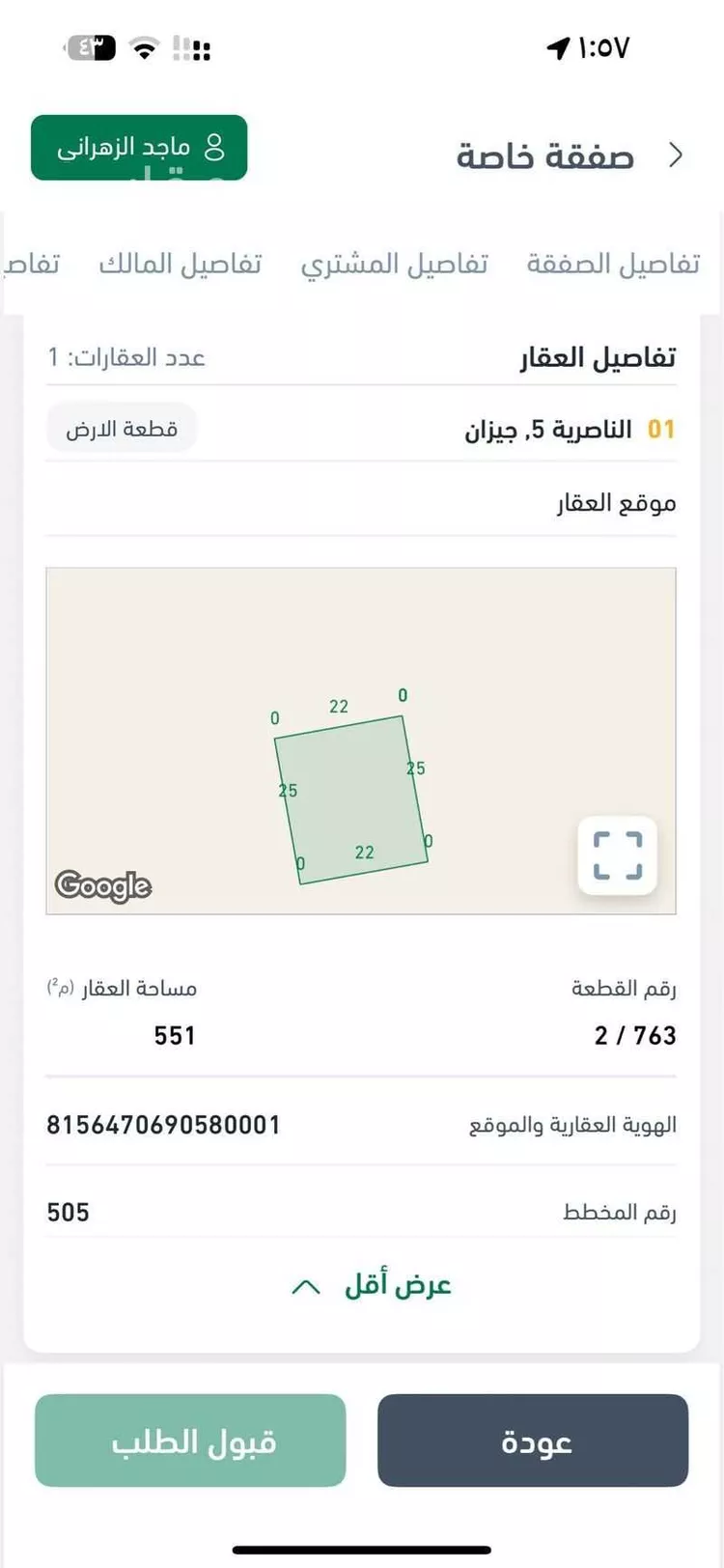The image size is (724, 1568).
Task: Collapse details with عرض أقل
Action: coord(372,1285)
